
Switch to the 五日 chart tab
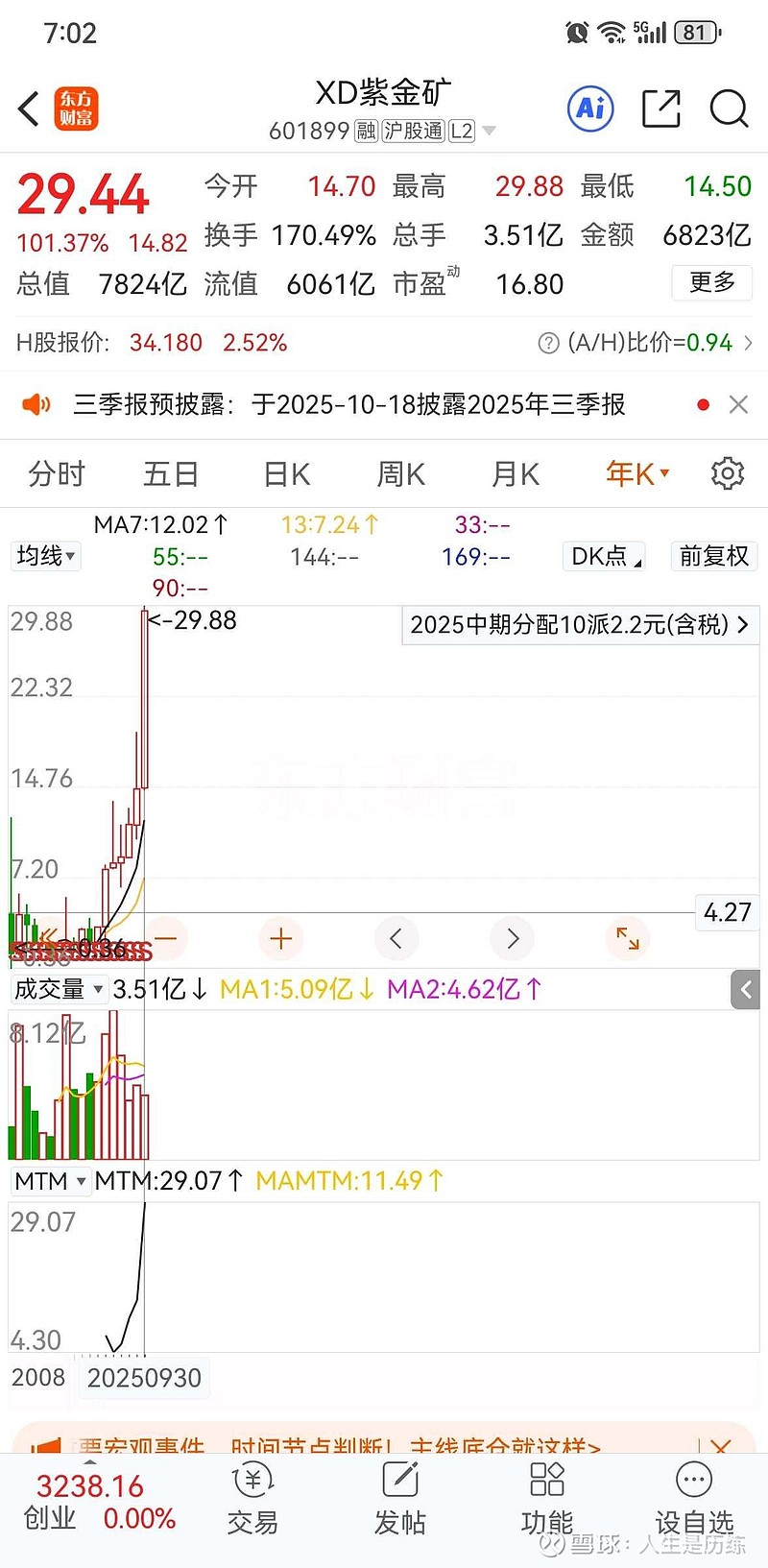171,473
